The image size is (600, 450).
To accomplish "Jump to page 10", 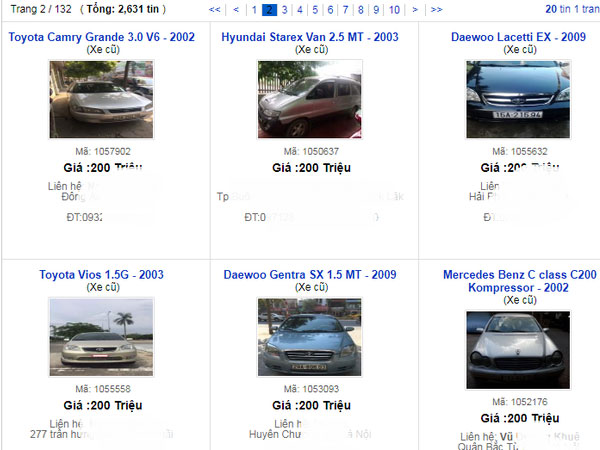I will point(394,9).
